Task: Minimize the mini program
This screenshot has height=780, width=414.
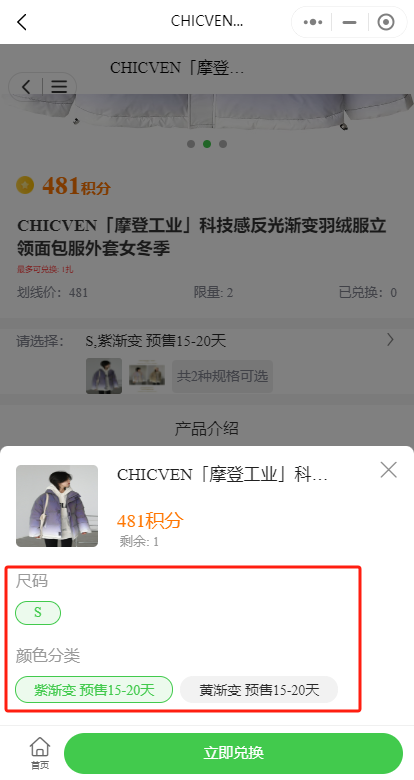Action: tap(349, 22)
